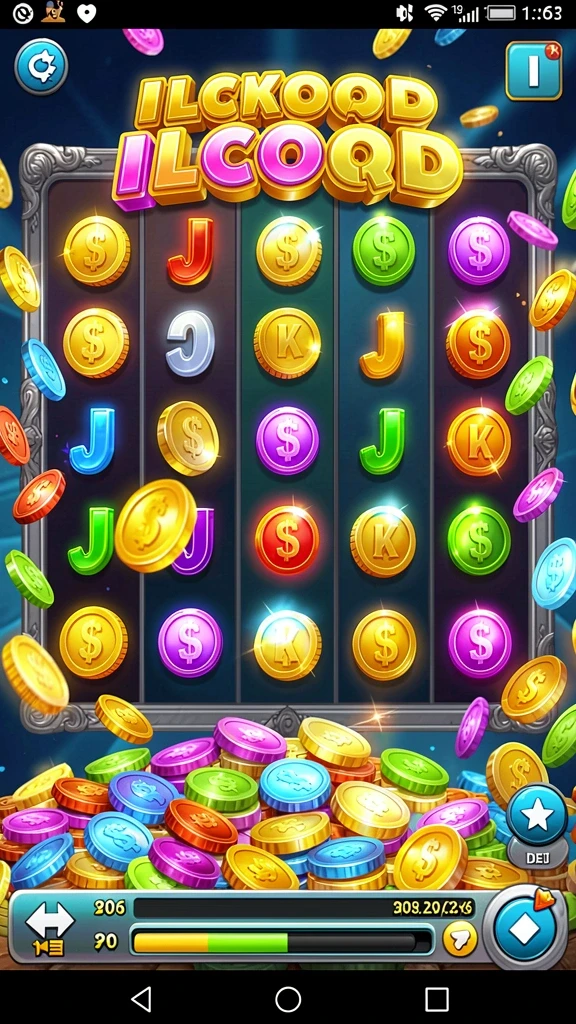The width and height of the screenshot is (576, 1024).
Task: Tap the blue star button
Action: 537,815
